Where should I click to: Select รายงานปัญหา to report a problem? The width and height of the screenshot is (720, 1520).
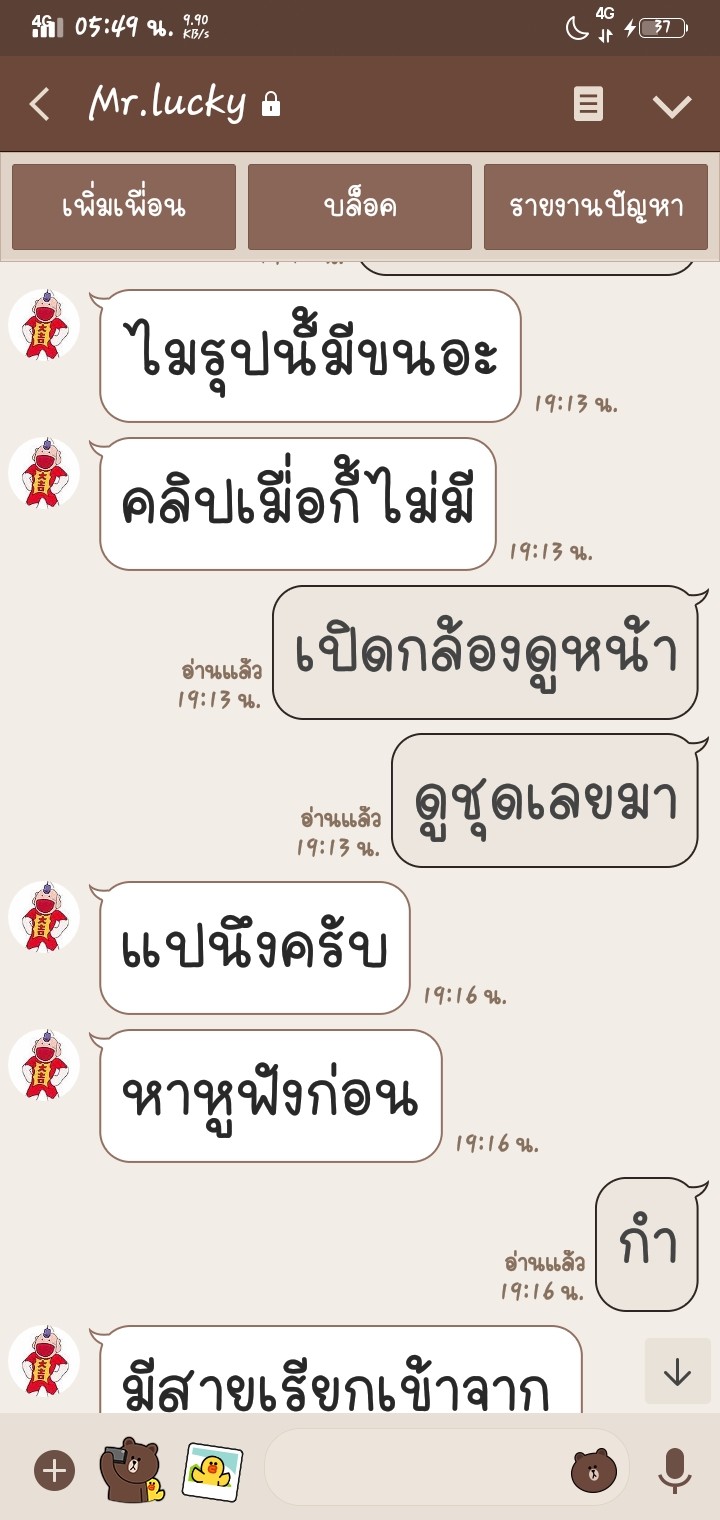point(596,207)
